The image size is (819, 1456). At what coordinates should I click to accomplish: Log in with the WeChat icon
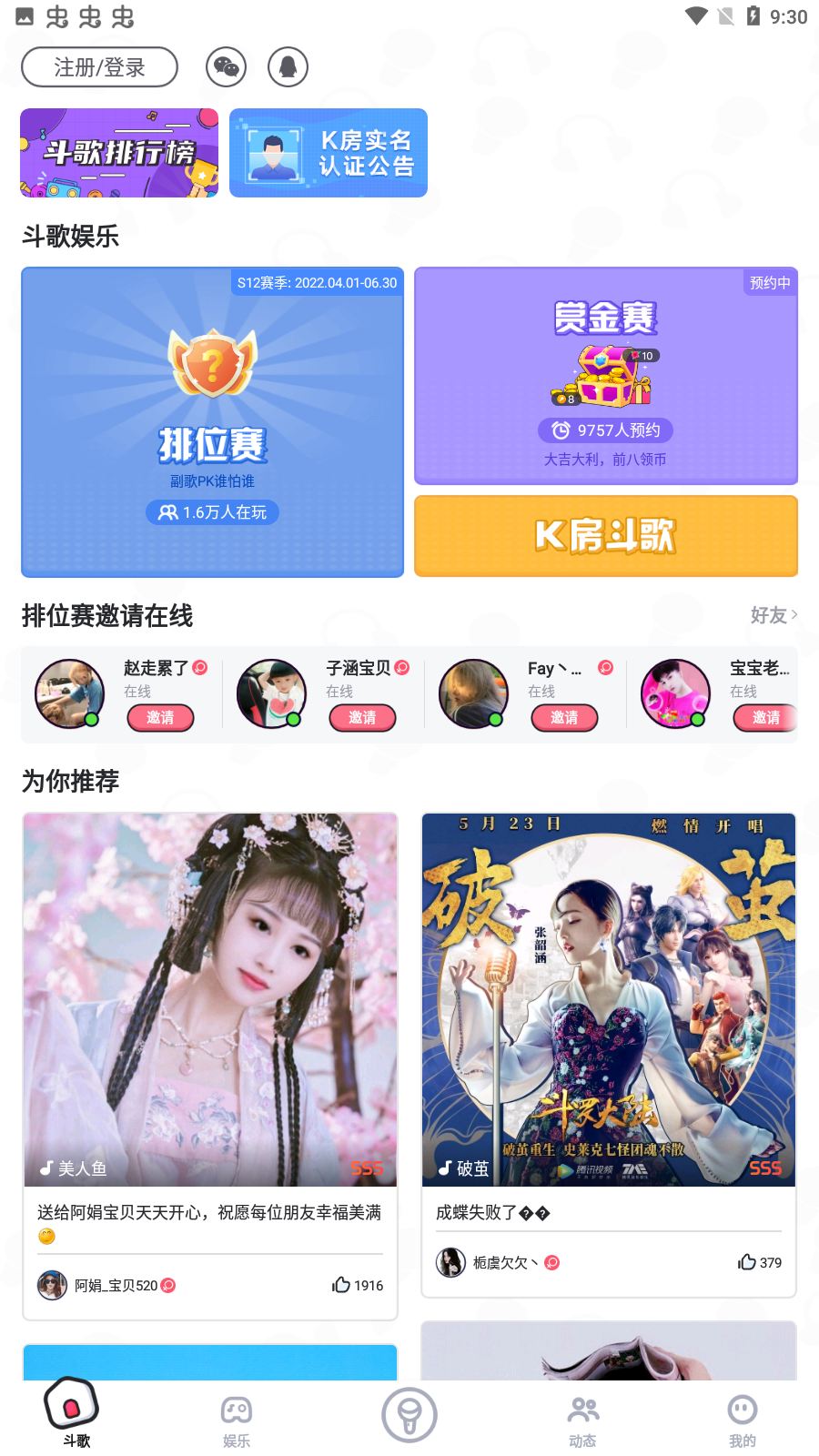(227, 67)
